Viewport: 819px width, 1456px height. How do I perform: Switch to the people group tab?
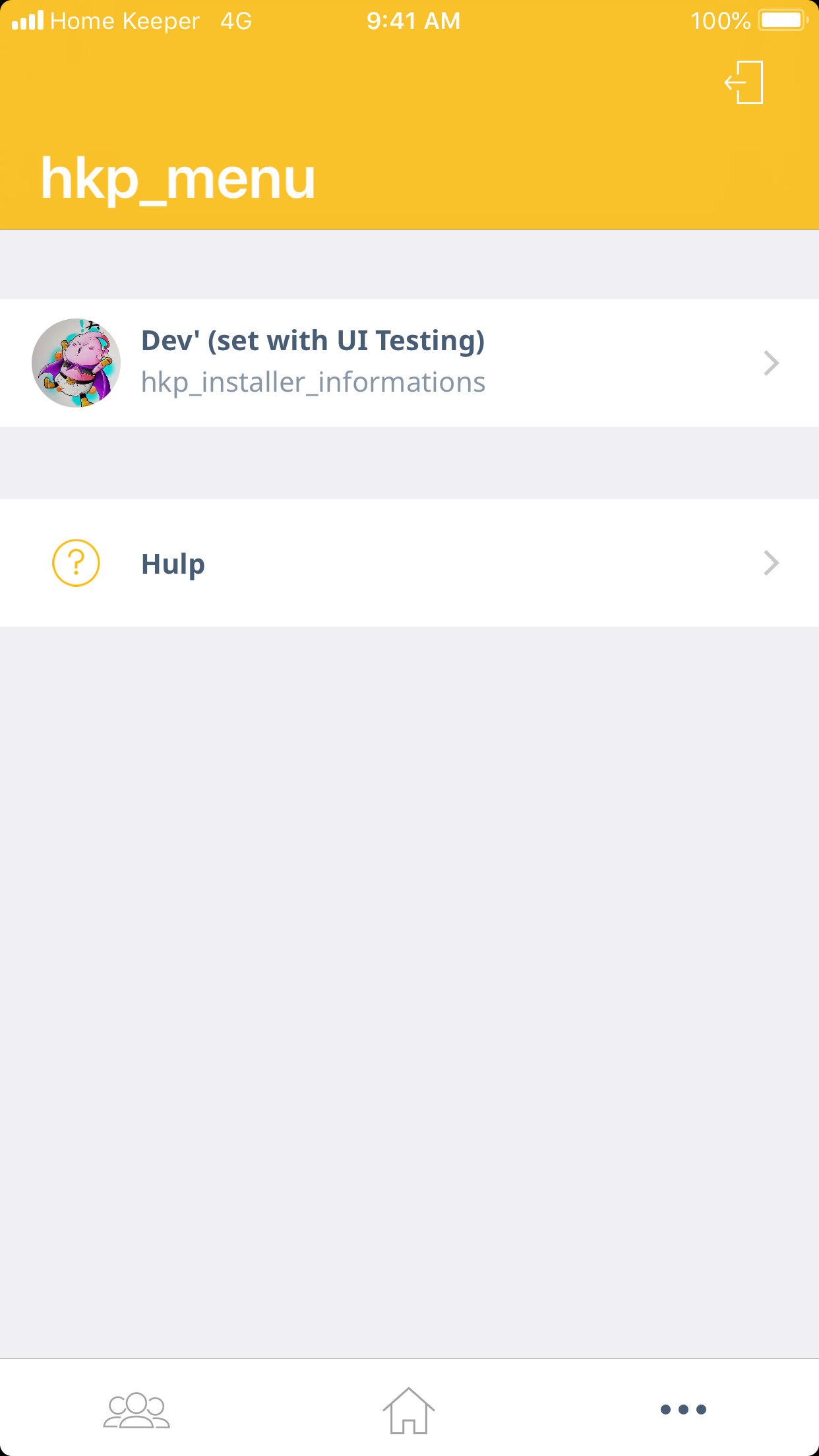[136, 1410]
